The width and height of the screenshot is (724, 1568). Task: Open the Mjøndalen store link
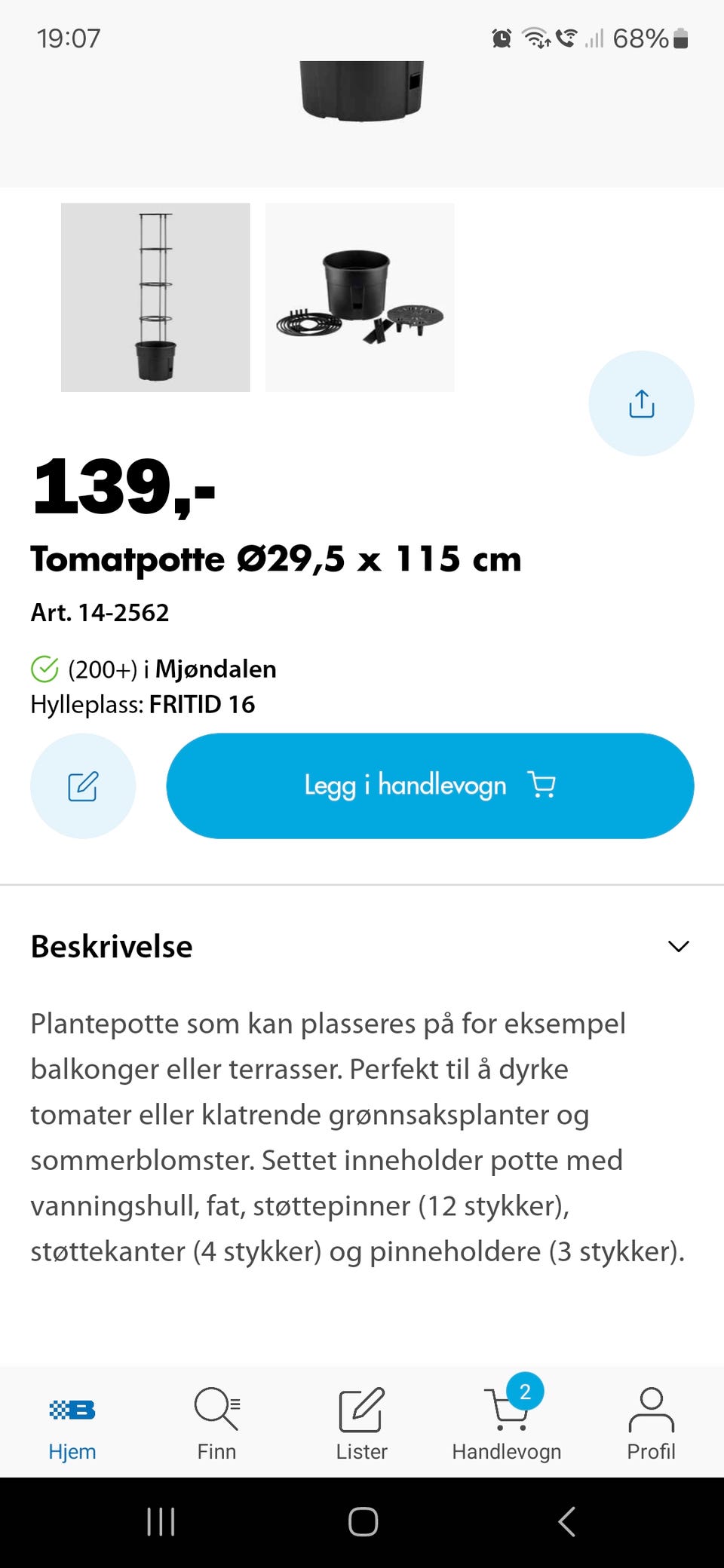[213, 668]
